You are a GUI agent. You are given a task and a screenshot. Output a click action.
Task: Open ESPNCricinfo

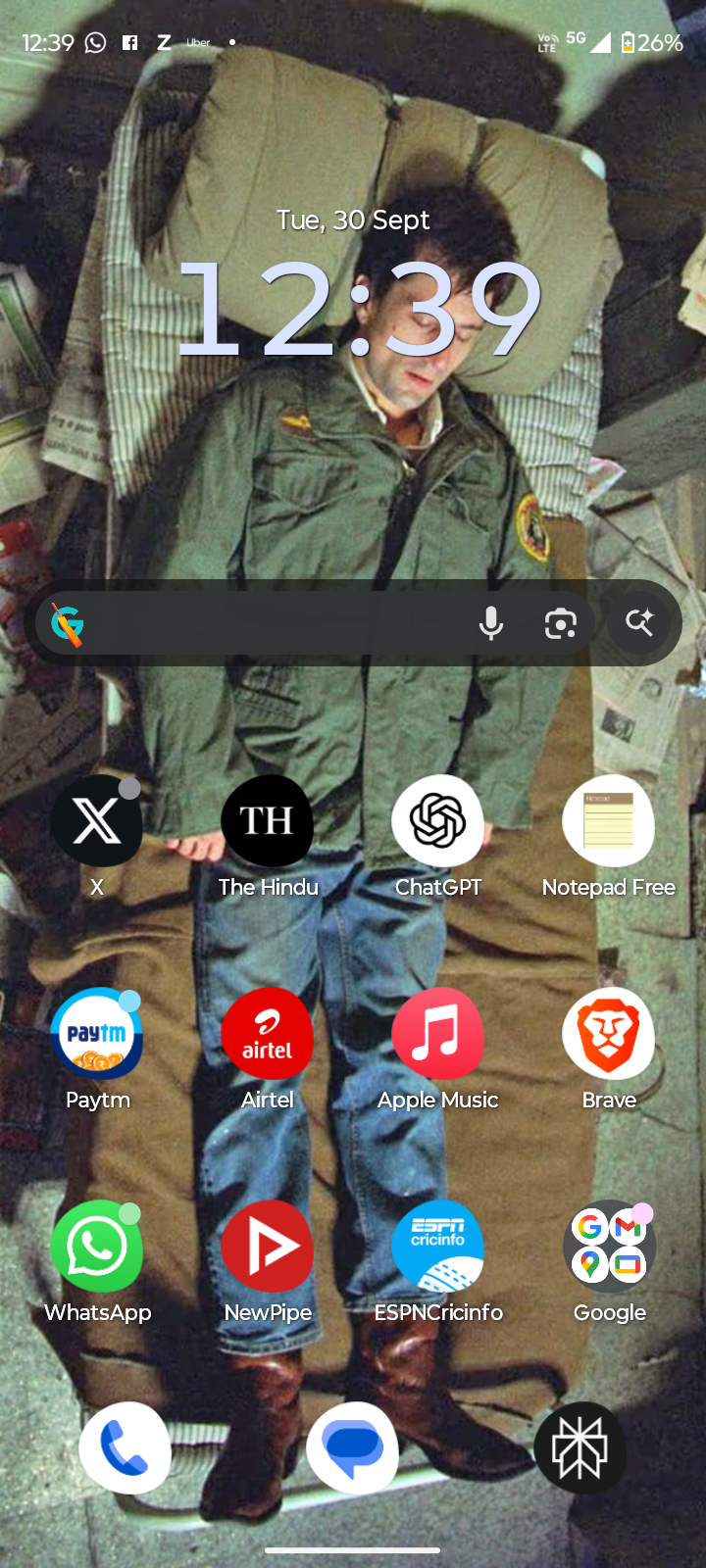pyautogui.click(x=437, y=1247)
